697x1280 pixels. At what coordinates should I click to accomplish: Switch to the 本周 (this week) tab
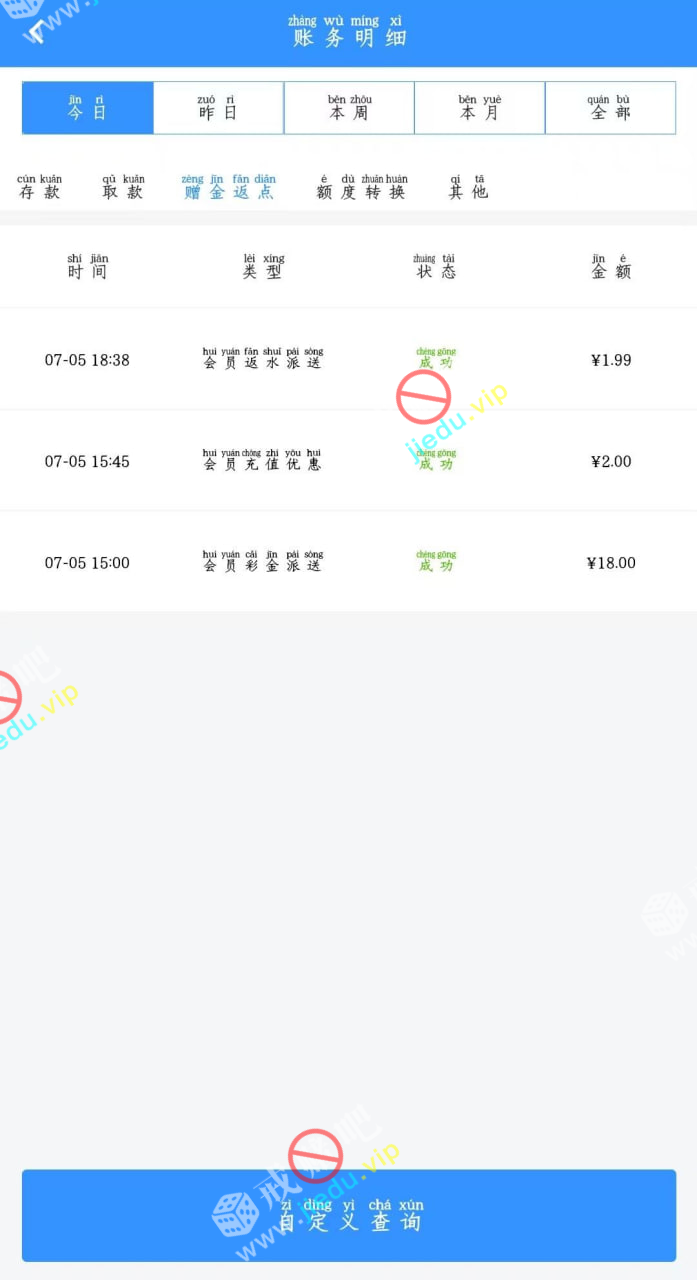point(349,108)
